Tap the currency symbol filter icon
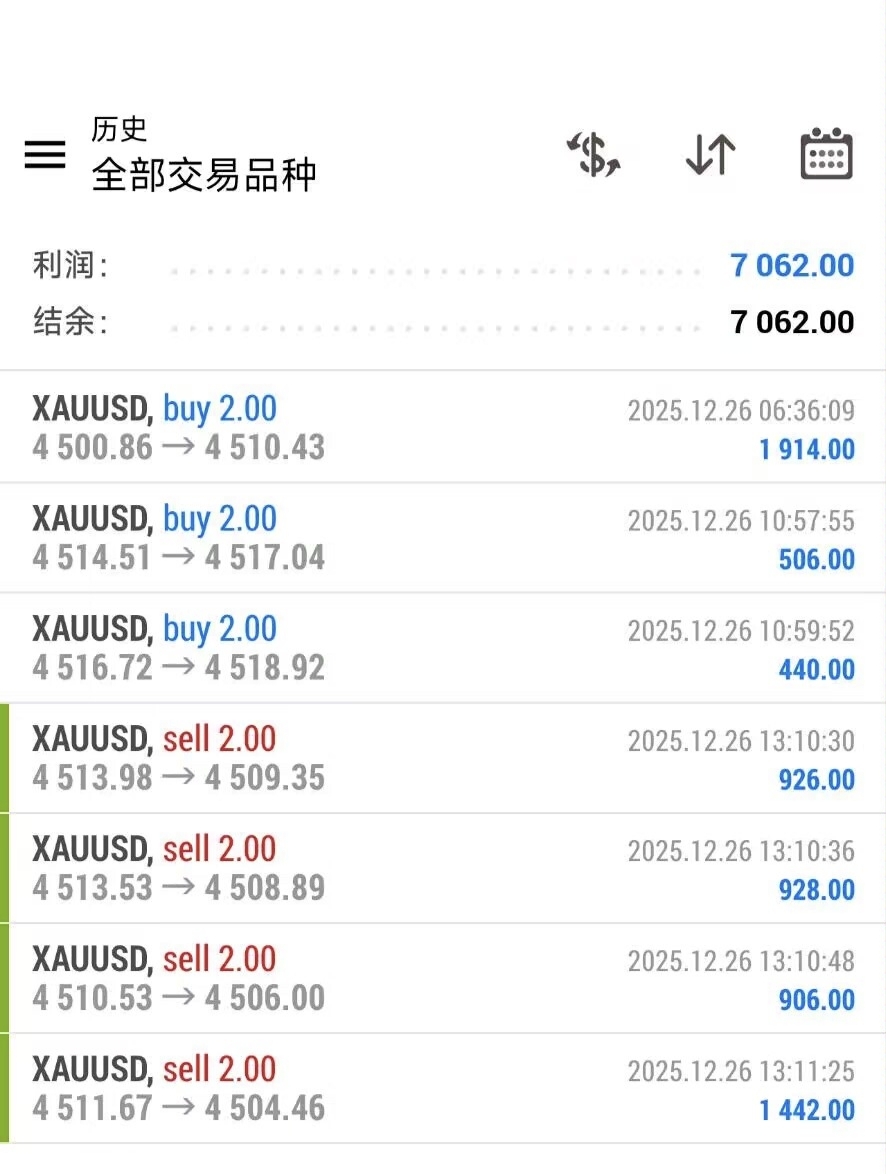This screenshot has height=1174, width=886. (595, 156)
